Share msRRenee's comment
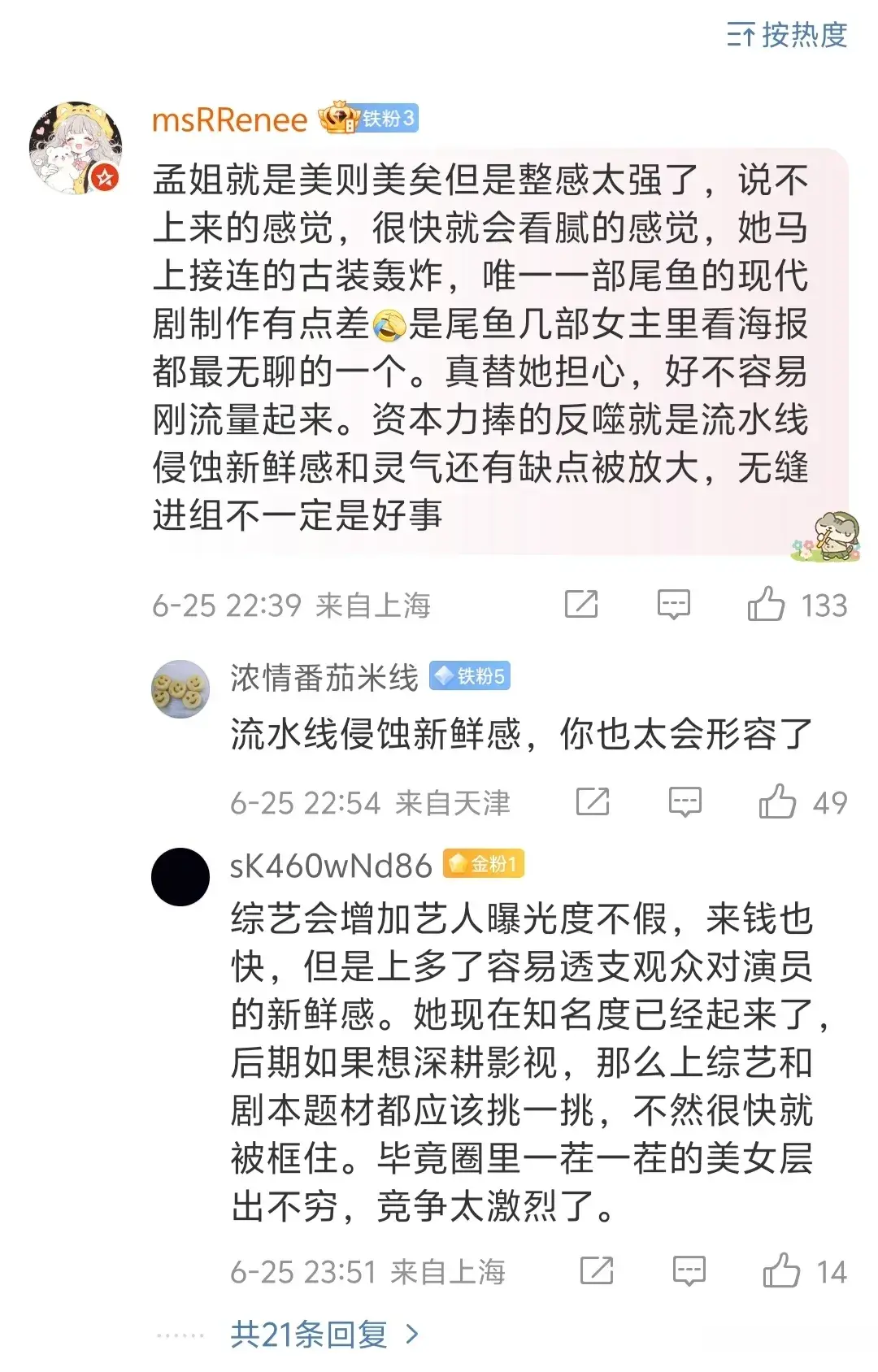The image size is (878, 1372). (x=581, y=604)
